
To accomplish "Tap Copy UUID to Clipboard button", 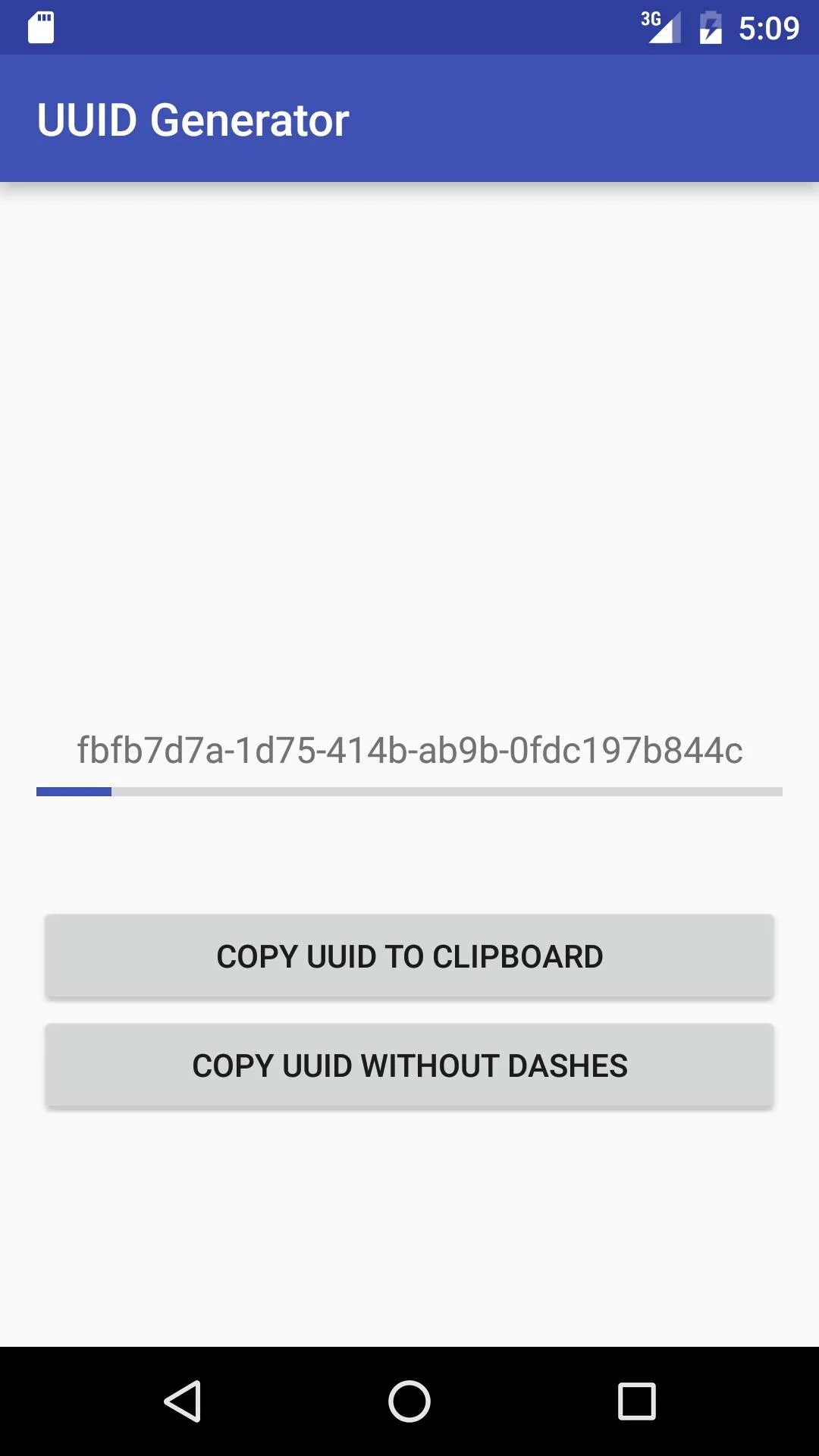I will pos(409,956).
